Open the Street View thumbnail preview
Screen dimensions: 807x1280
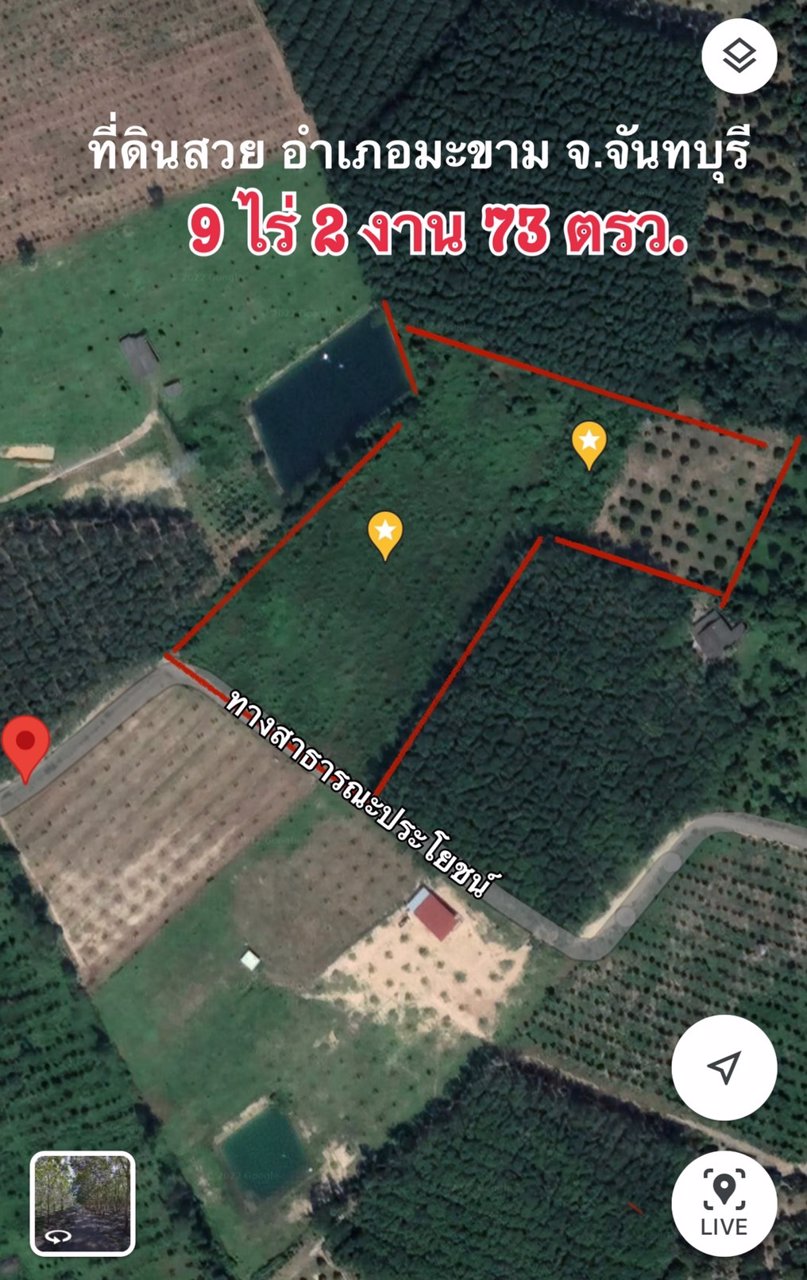[x=82, y=1203]
